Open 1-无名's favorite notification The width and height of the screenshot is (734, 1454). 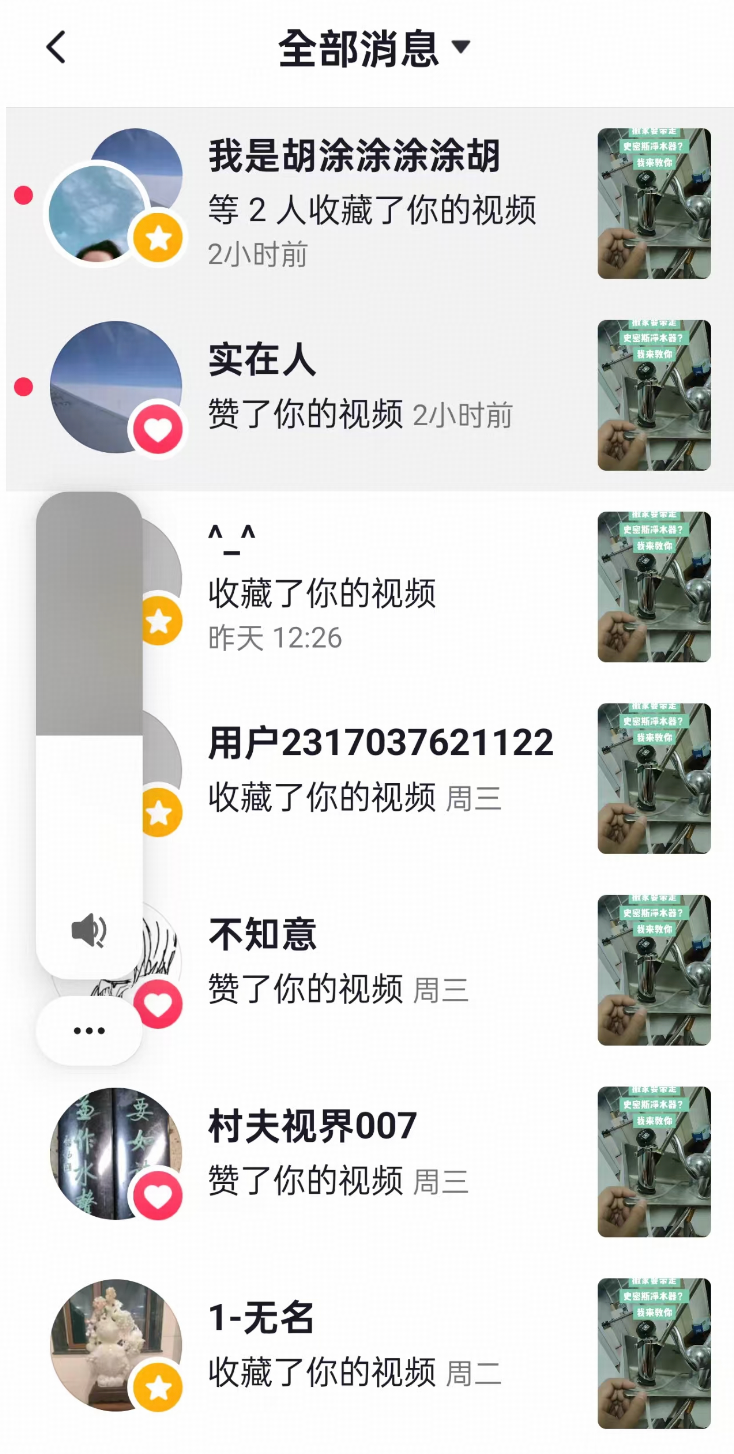pyautogui.click(x=370, y=1355)
